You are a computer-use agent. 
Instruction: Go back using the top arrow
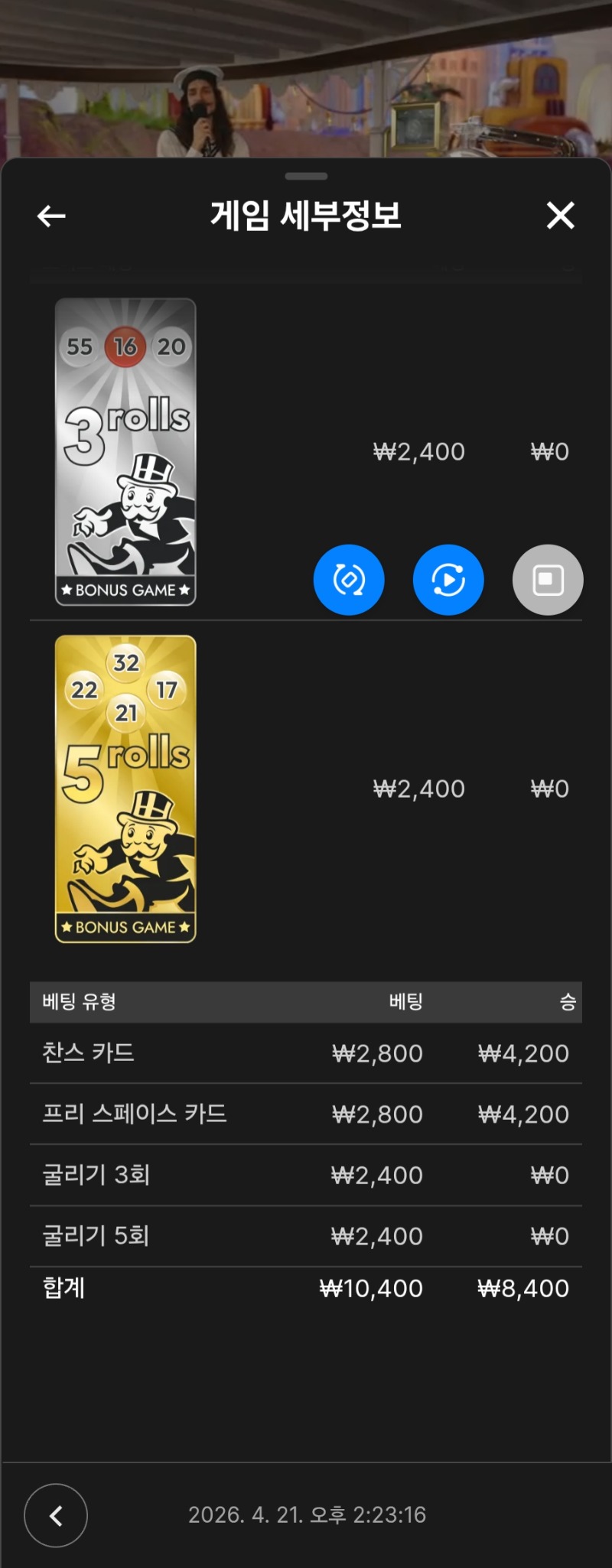coord(51,216)
